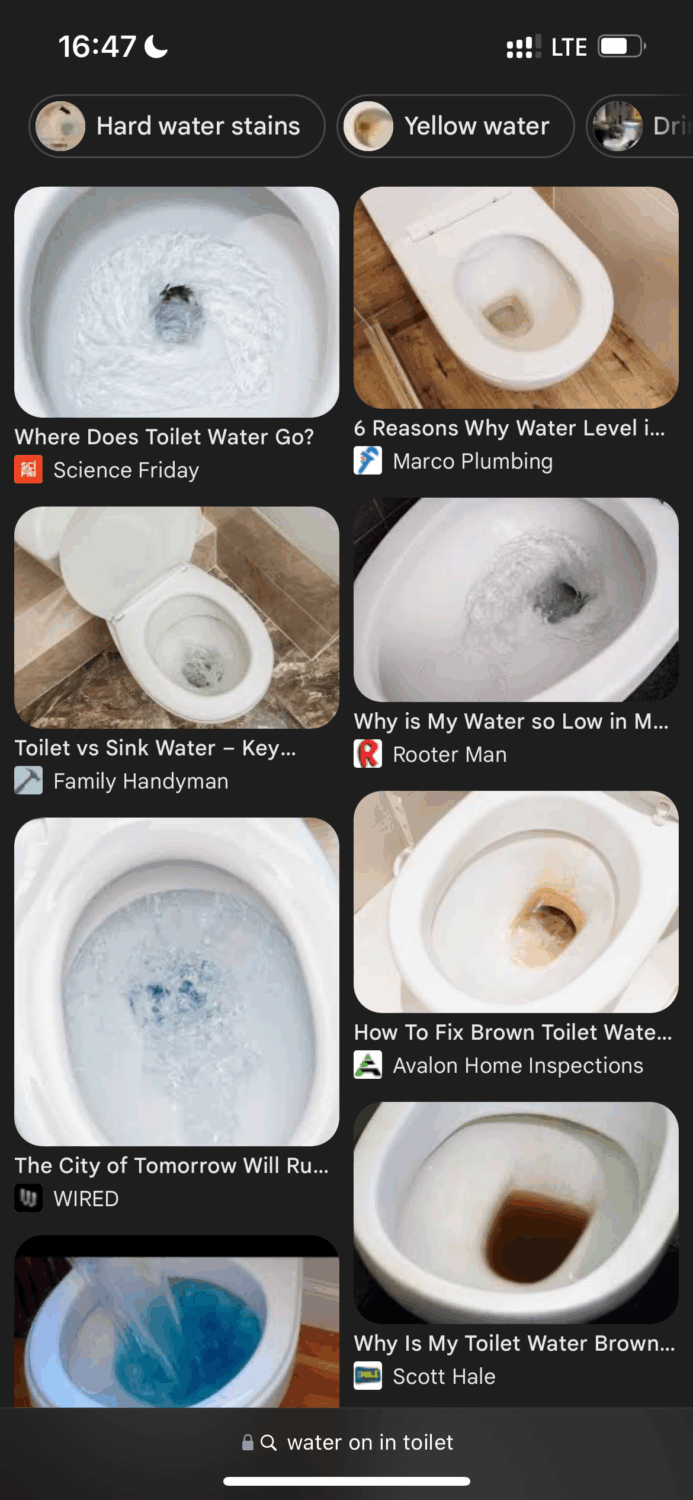Open the Marco Plumbing image result

click(516, 297)
